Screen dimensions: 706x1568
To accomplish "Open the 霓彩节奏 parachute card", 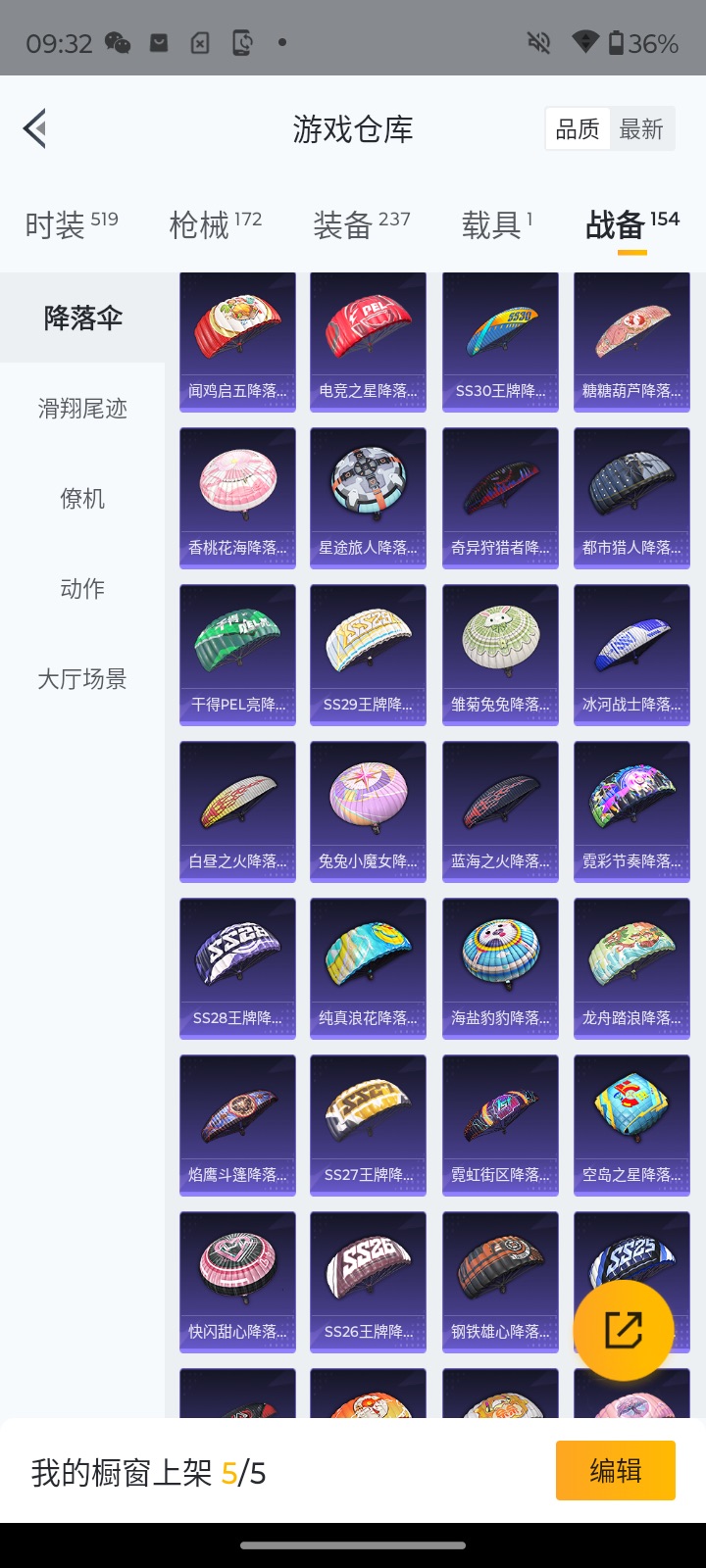I will (x=631, y=812).
